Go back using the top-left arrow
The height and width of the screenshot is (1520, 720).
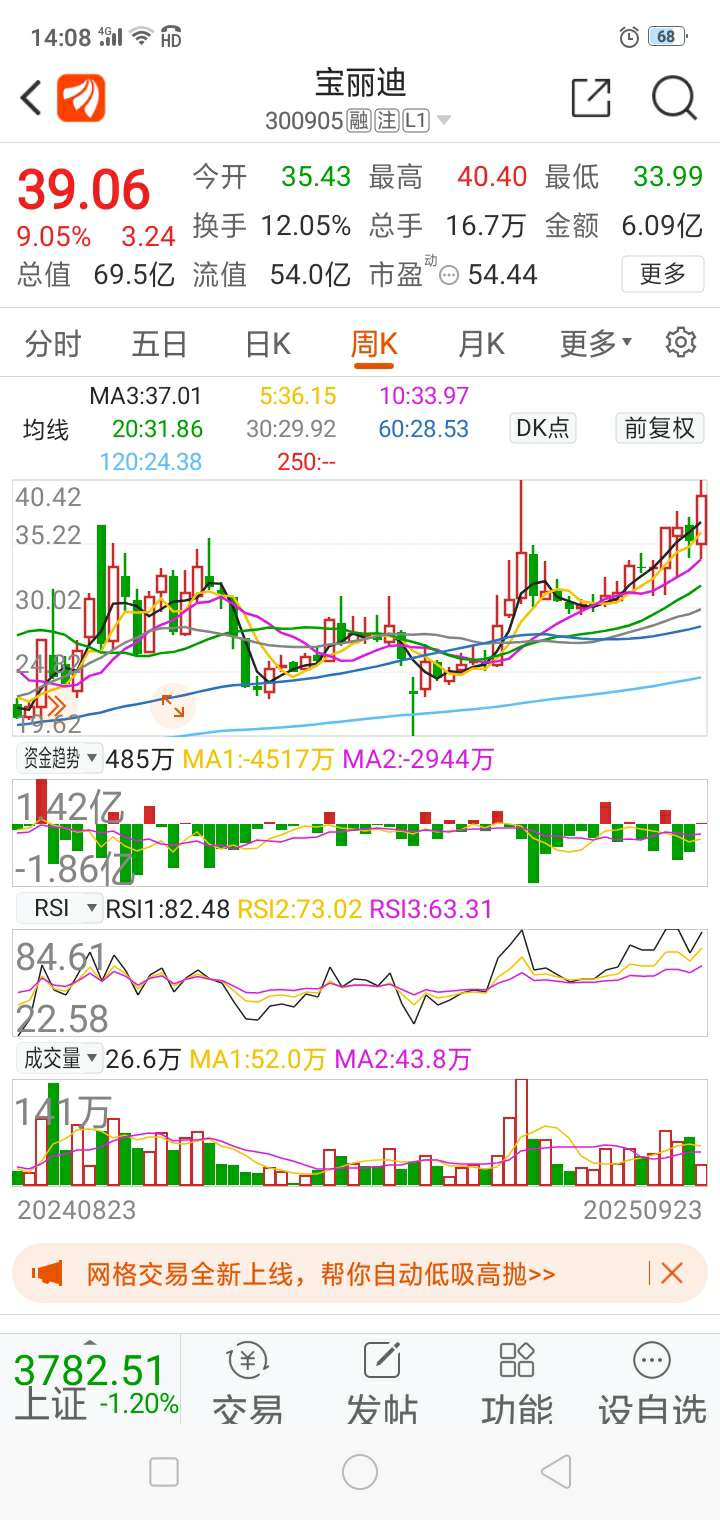(x=31, y=99)
